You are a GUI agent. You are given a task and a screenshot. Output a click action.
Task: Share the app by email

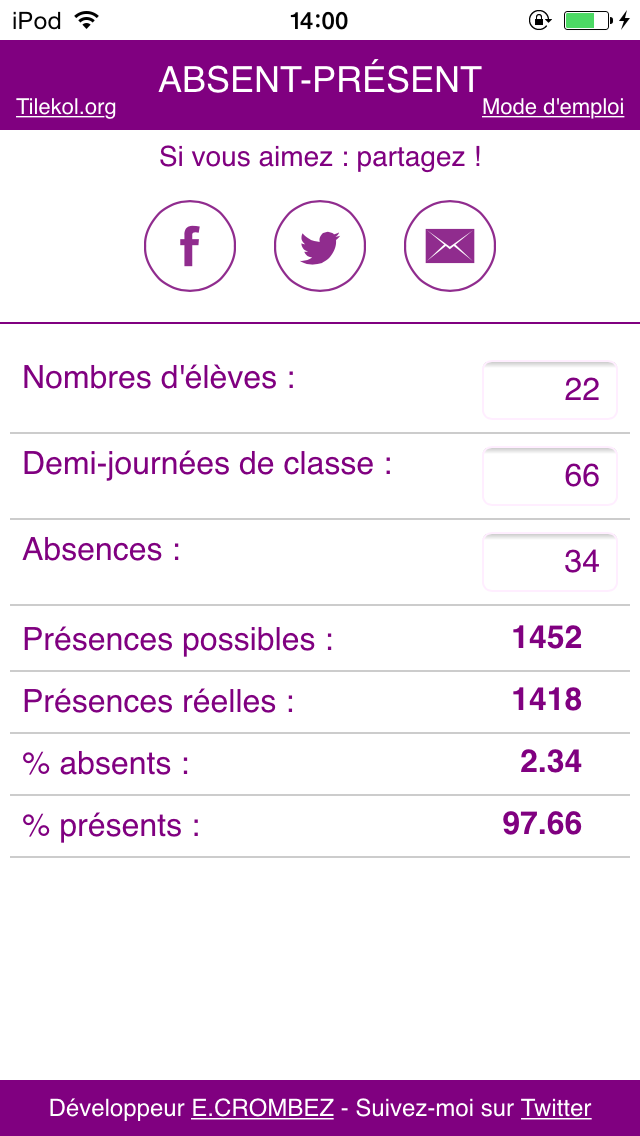click(449, 246)
